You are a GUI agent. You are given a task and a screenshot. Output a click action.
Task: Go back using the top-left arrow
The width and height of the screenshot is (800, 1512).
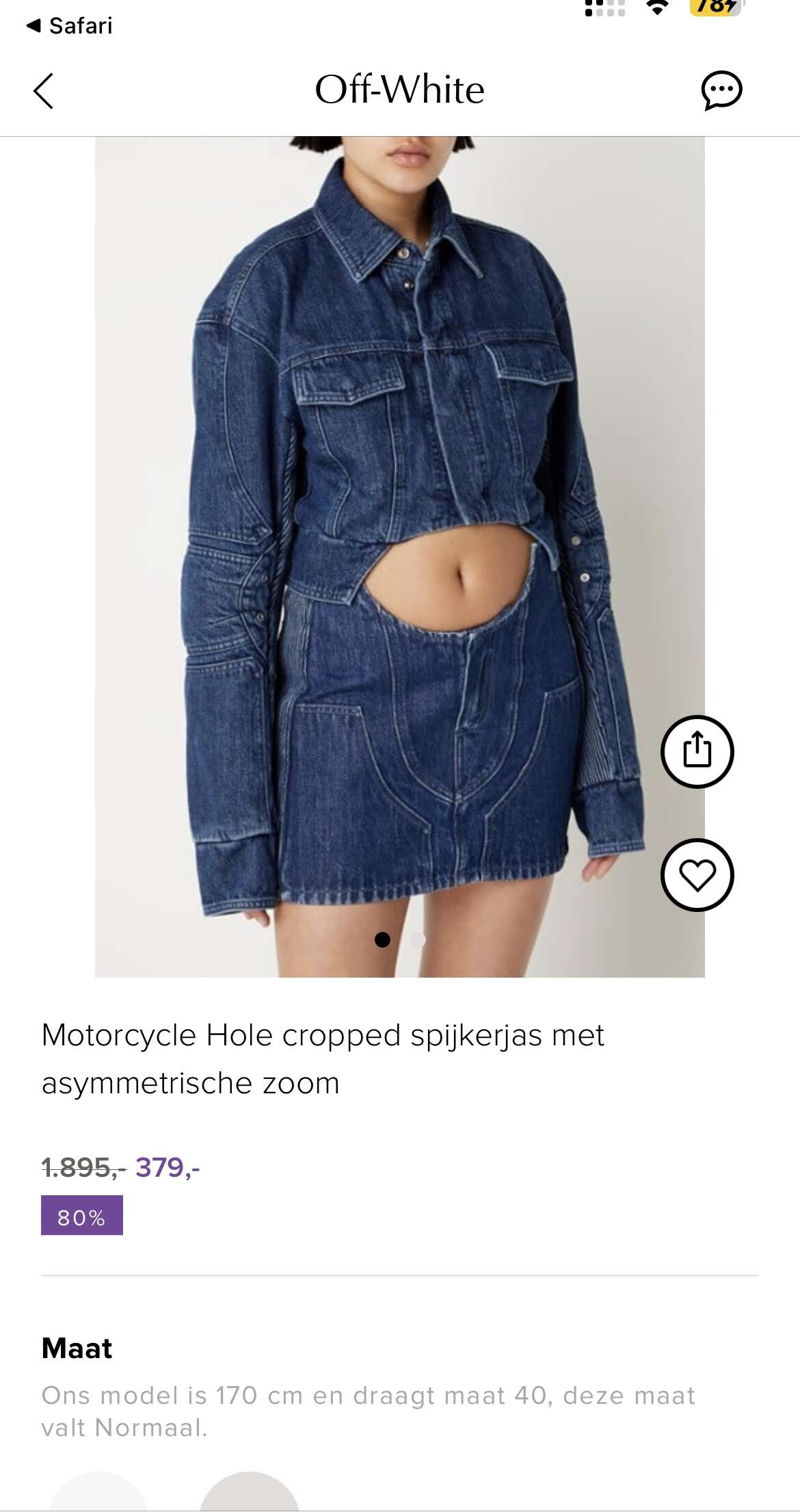43,90
